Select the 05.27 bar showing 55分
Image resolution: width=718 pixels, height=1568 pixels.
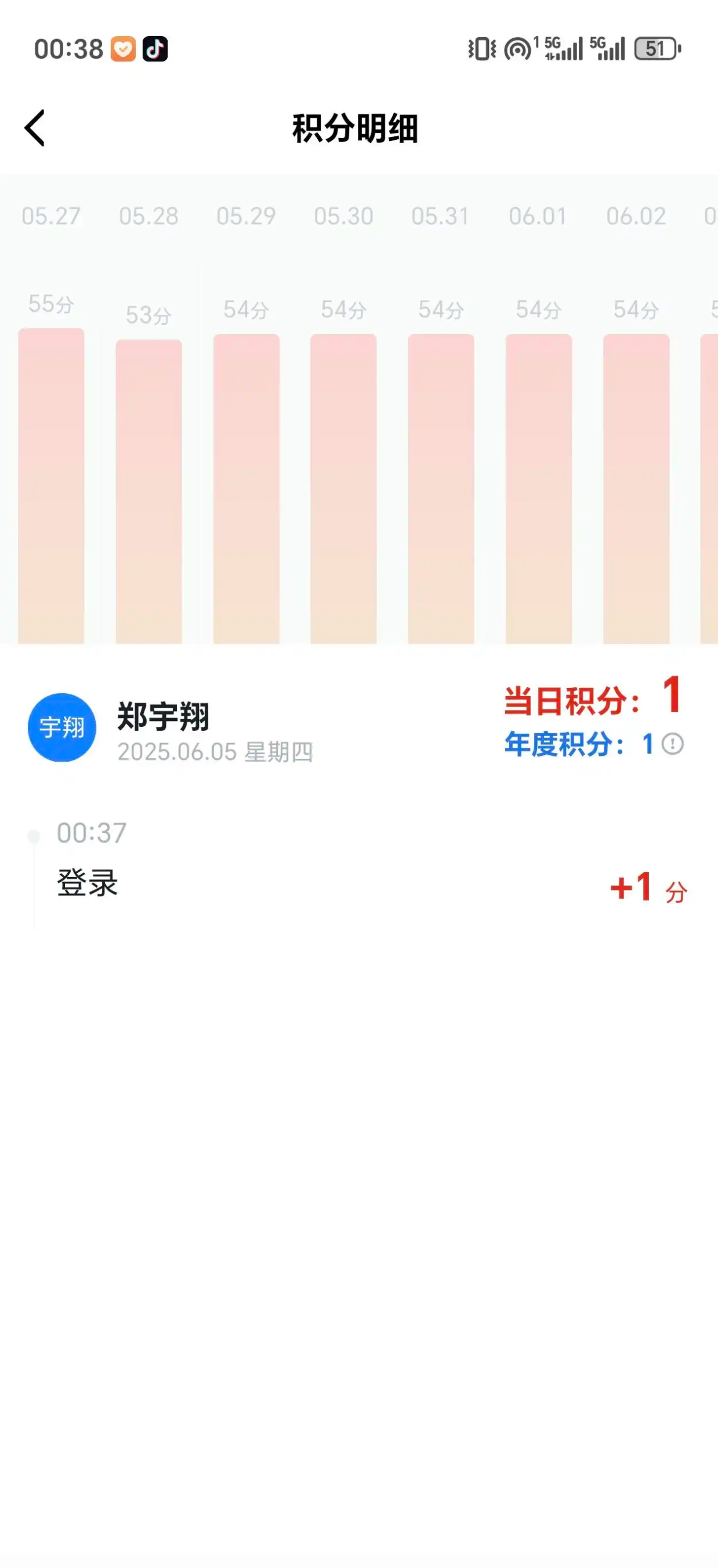[x=51, y=485]
